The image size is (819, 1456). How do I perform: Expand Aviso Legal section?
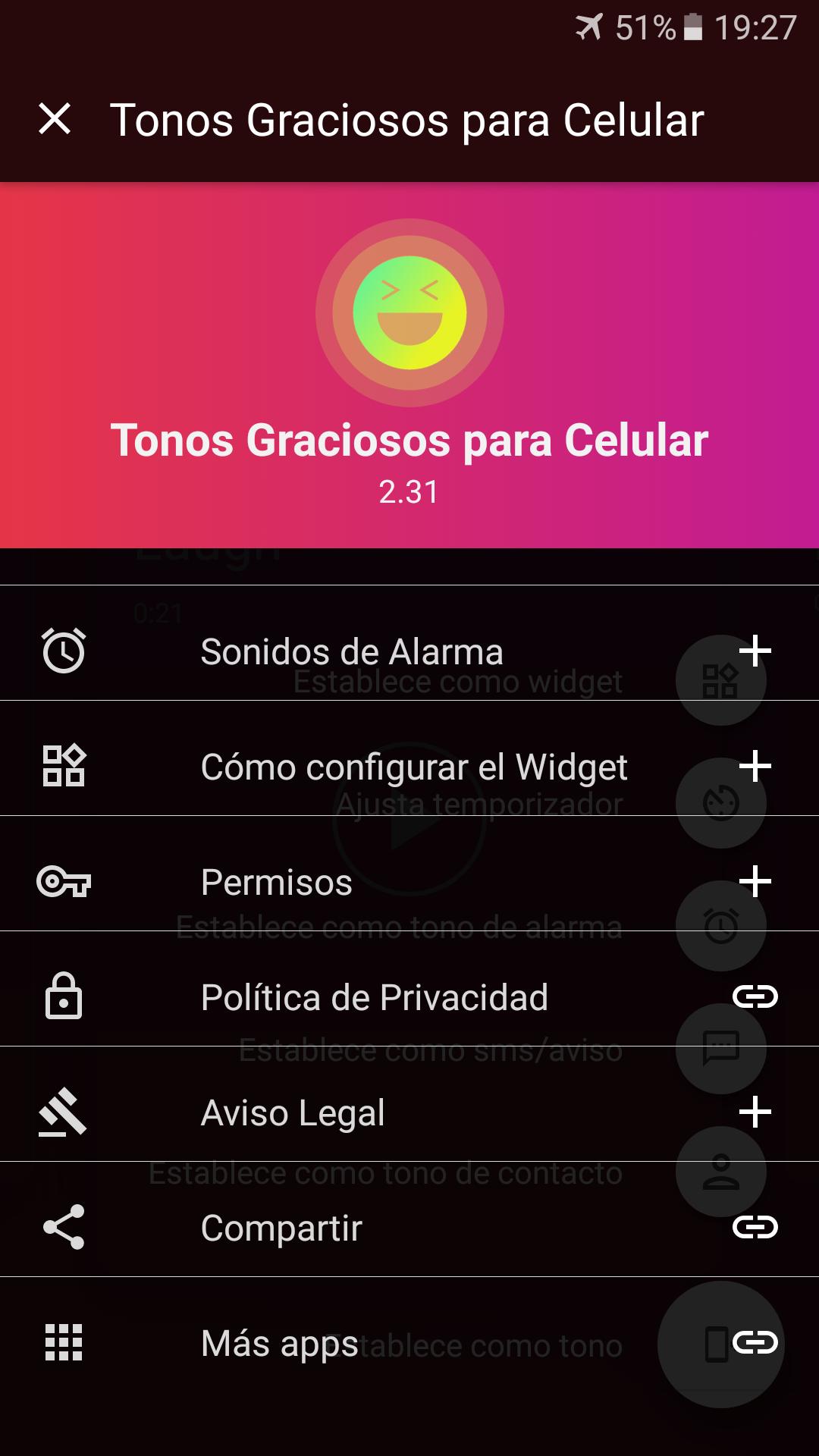pos(409,1112)
